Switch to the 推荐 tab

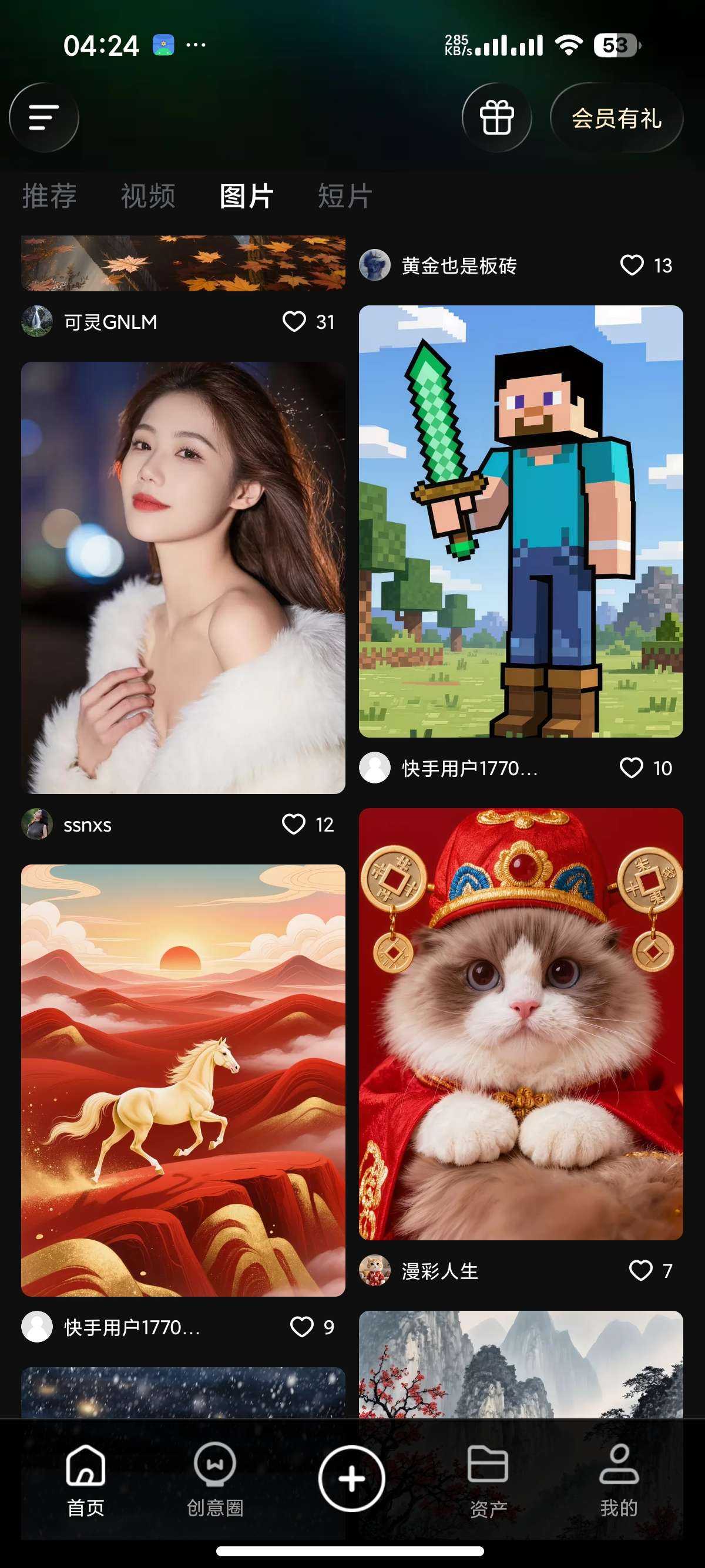[49, 196]
